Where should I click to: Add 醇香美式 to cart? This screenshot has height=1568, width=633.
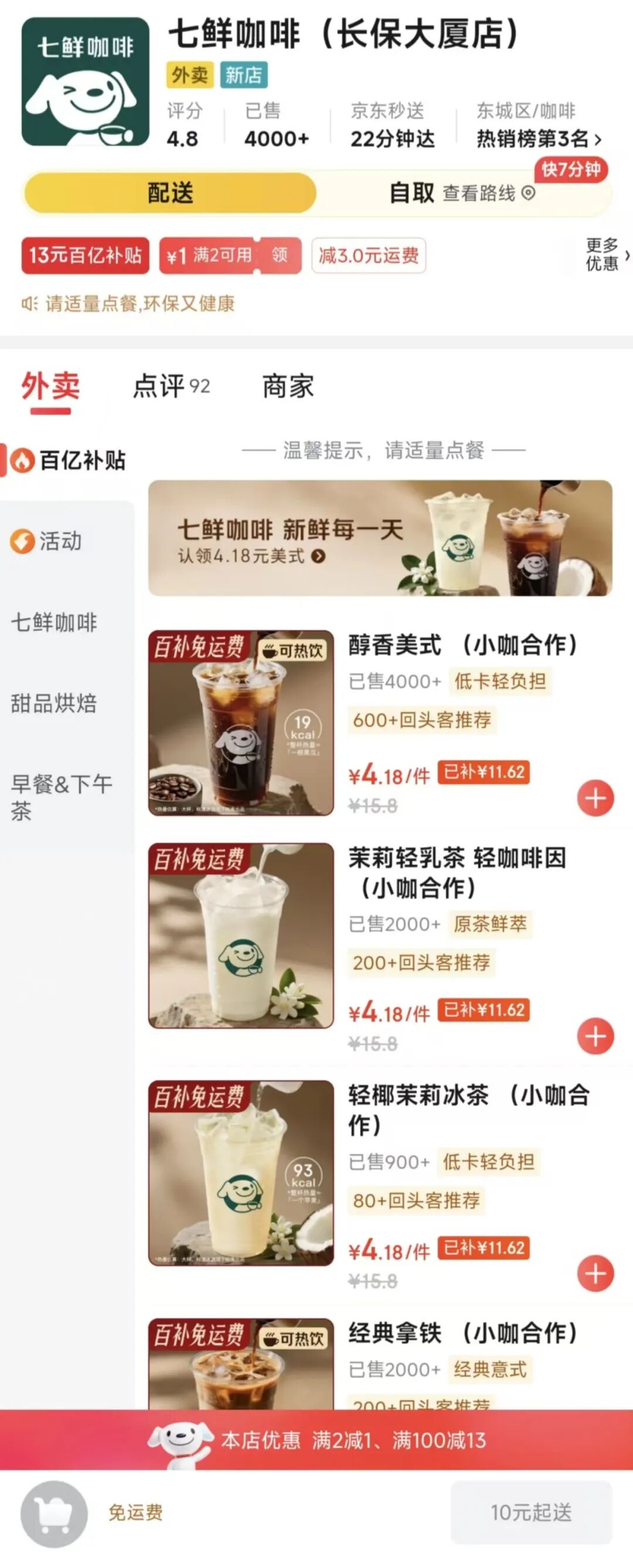[595, 797]
